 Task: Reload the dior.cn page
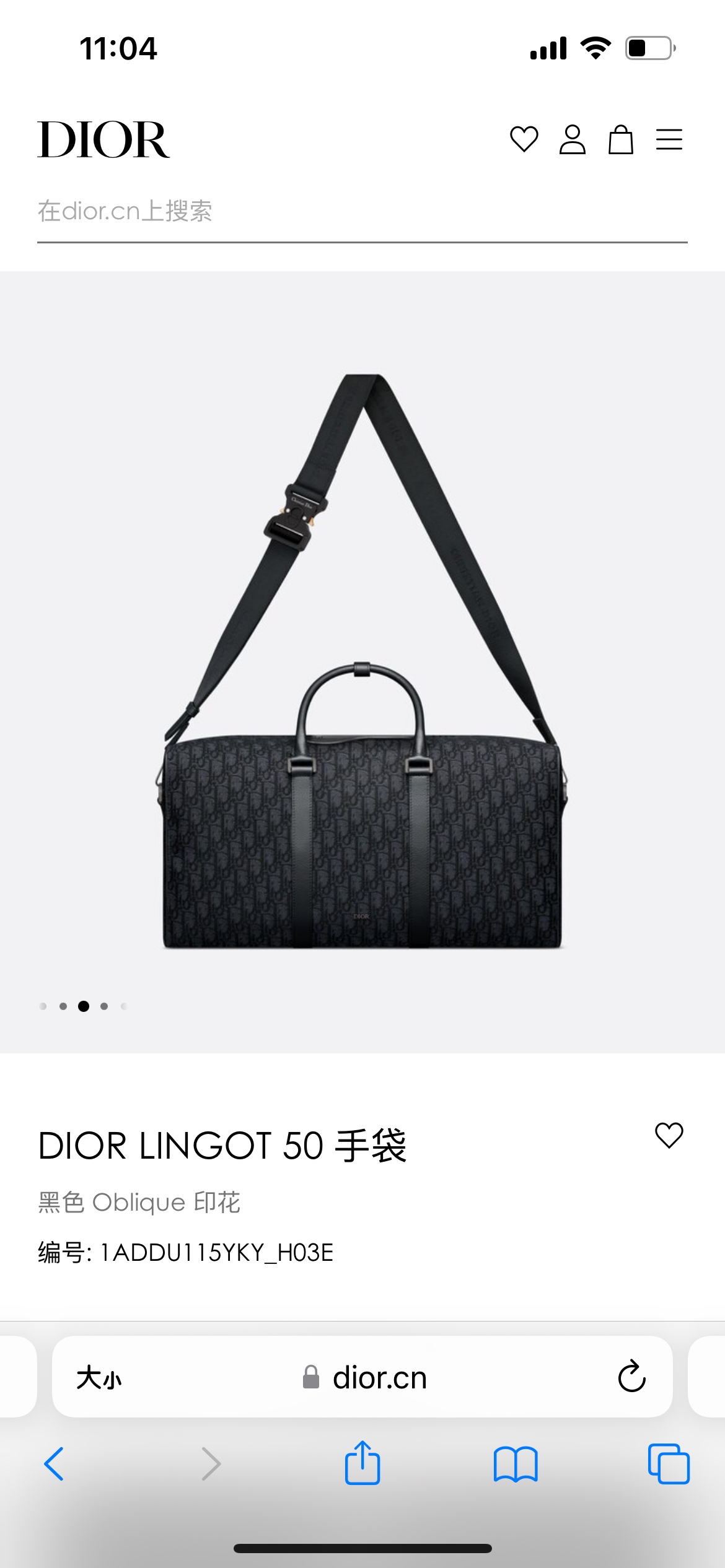pos(631,1377)
